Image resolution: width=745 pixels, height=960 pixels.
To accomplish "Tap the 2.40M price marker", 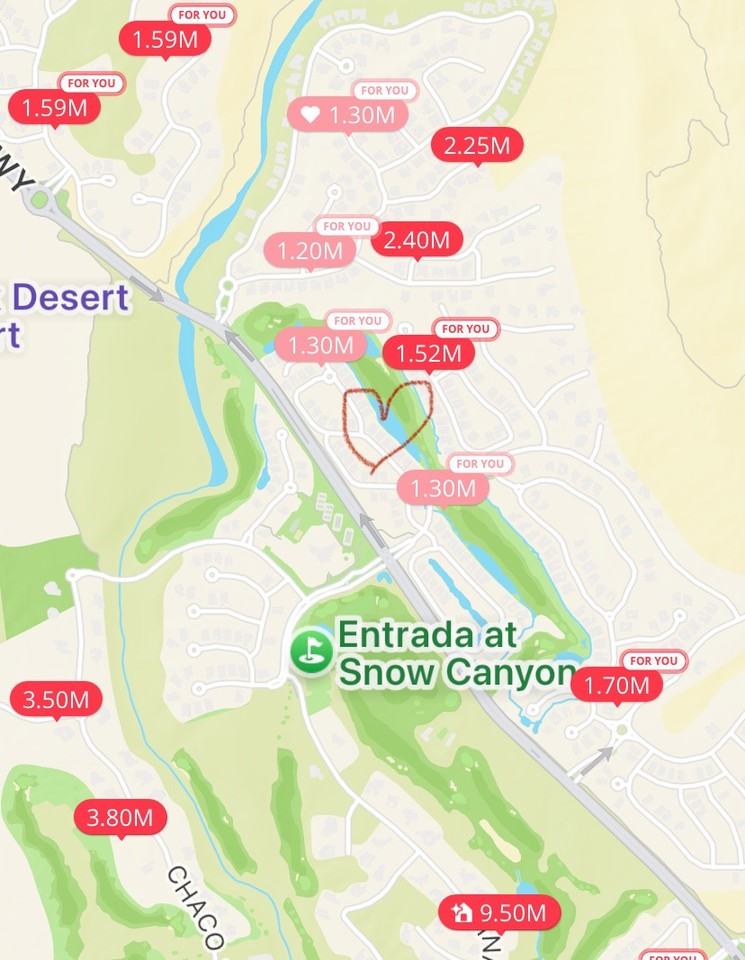I will pyautogui.click(x=417, y=240).
